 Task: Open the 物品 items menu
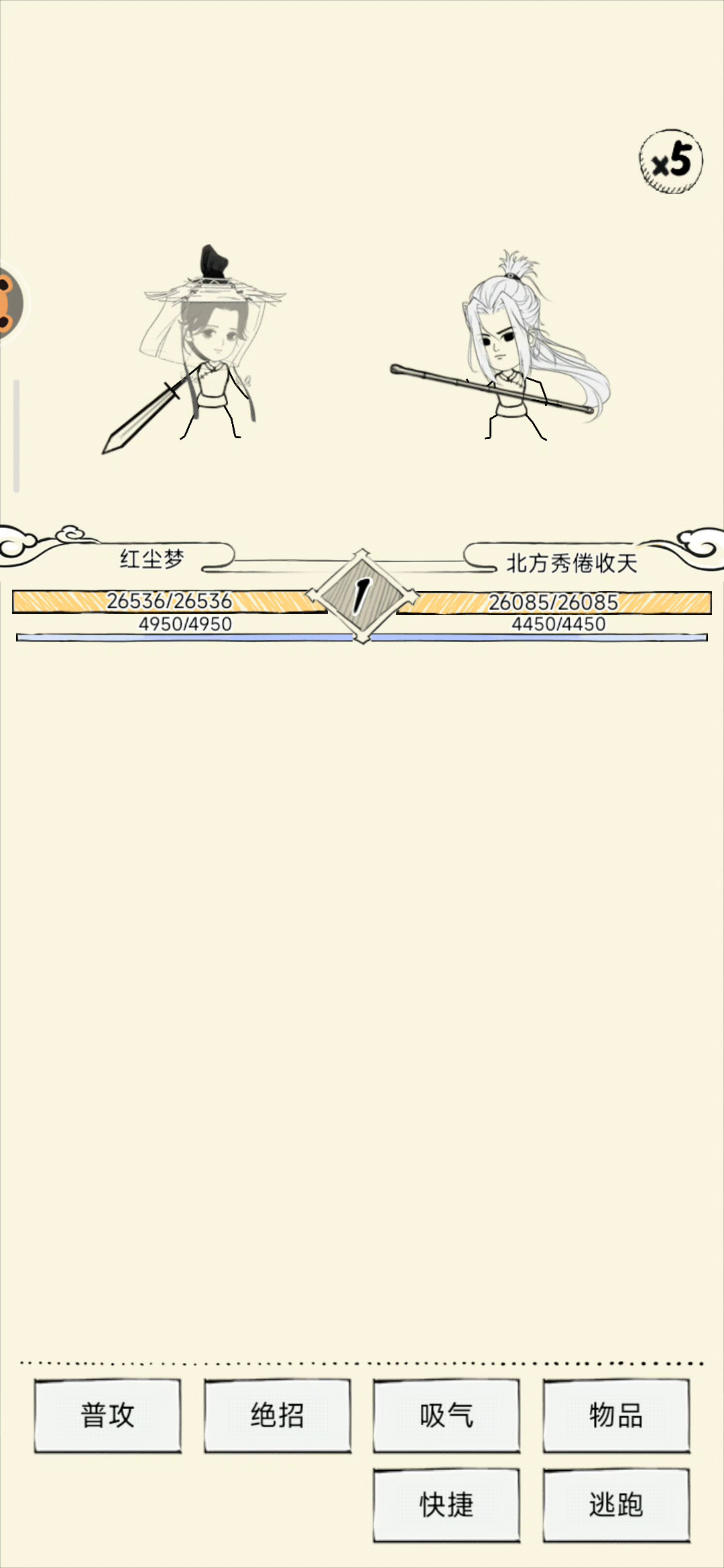[x=616, y=1415]
